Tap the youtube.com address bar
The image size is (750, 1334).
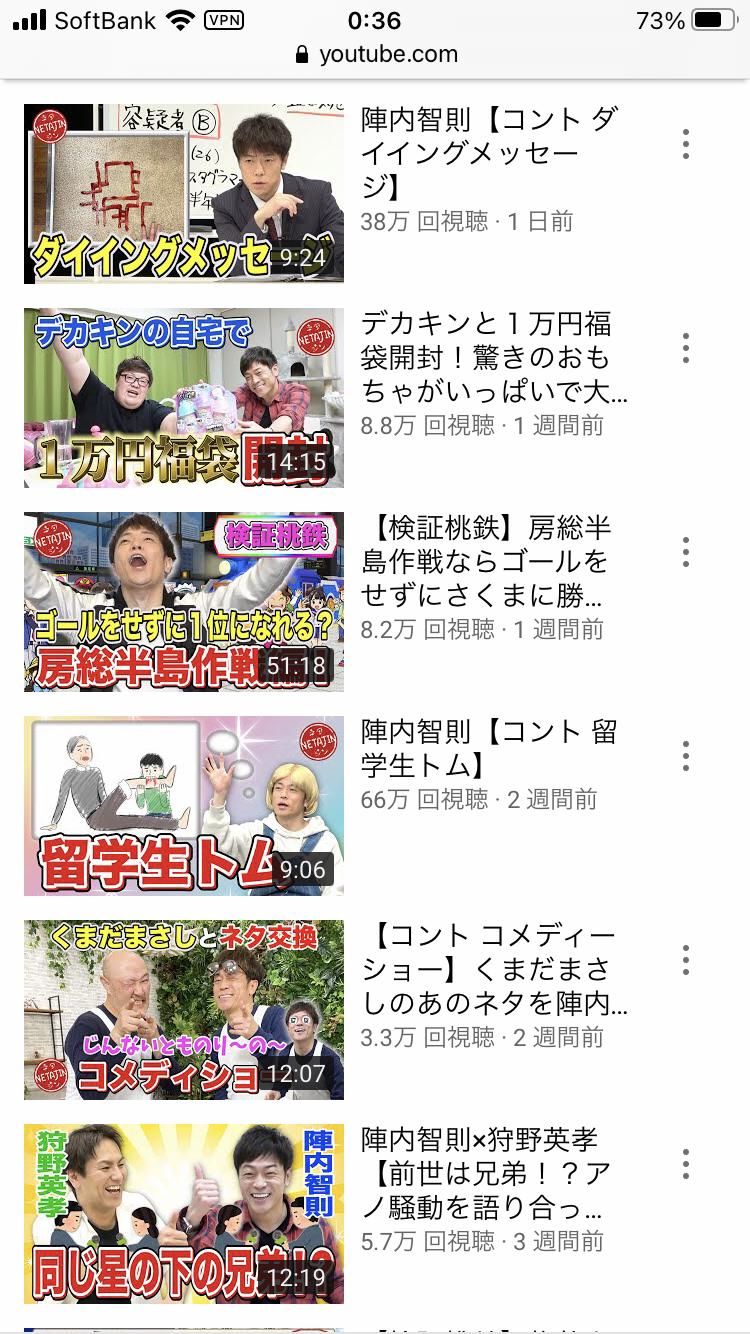[x=376, y=54]
